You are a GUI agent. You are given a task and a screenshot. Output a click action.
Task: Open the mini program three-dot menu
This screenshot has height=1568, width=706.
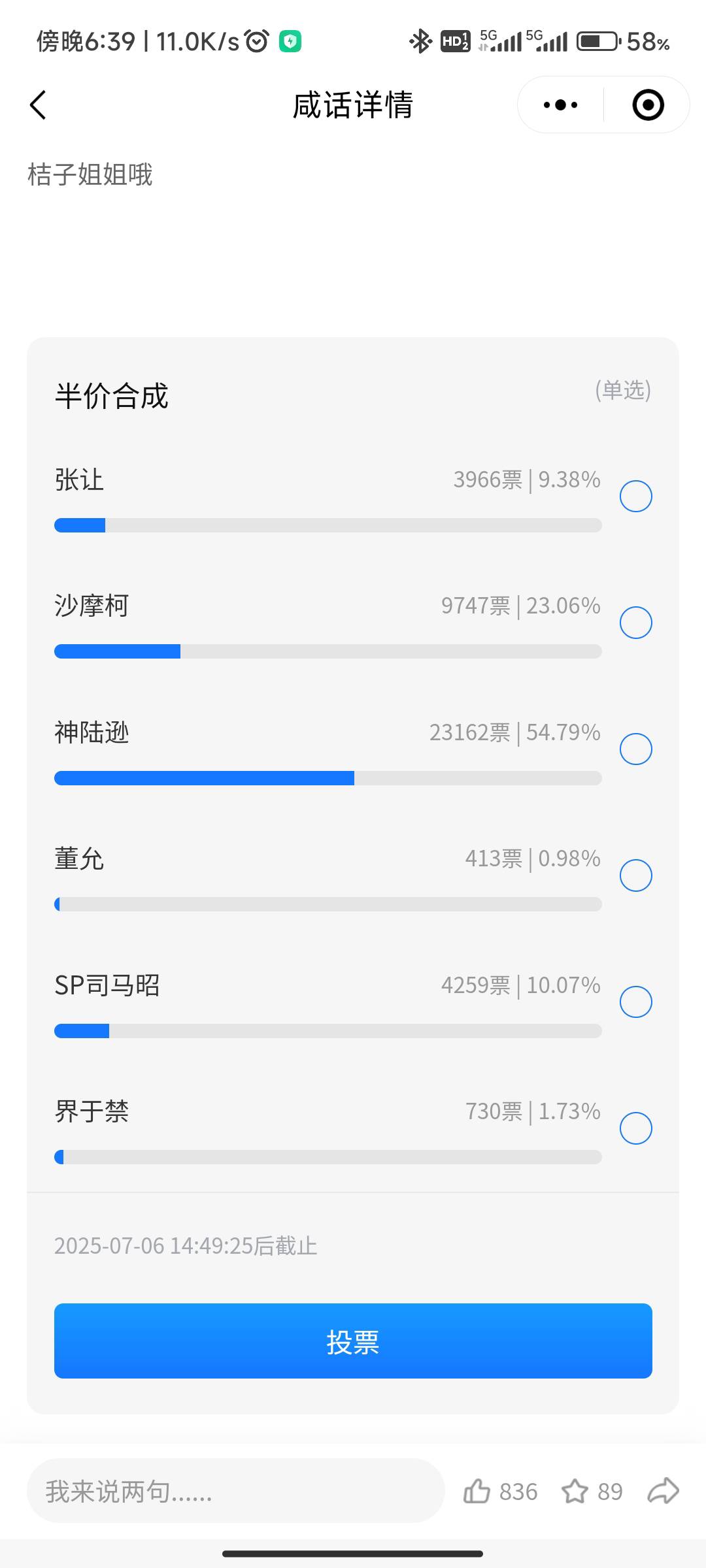[560, 105]
